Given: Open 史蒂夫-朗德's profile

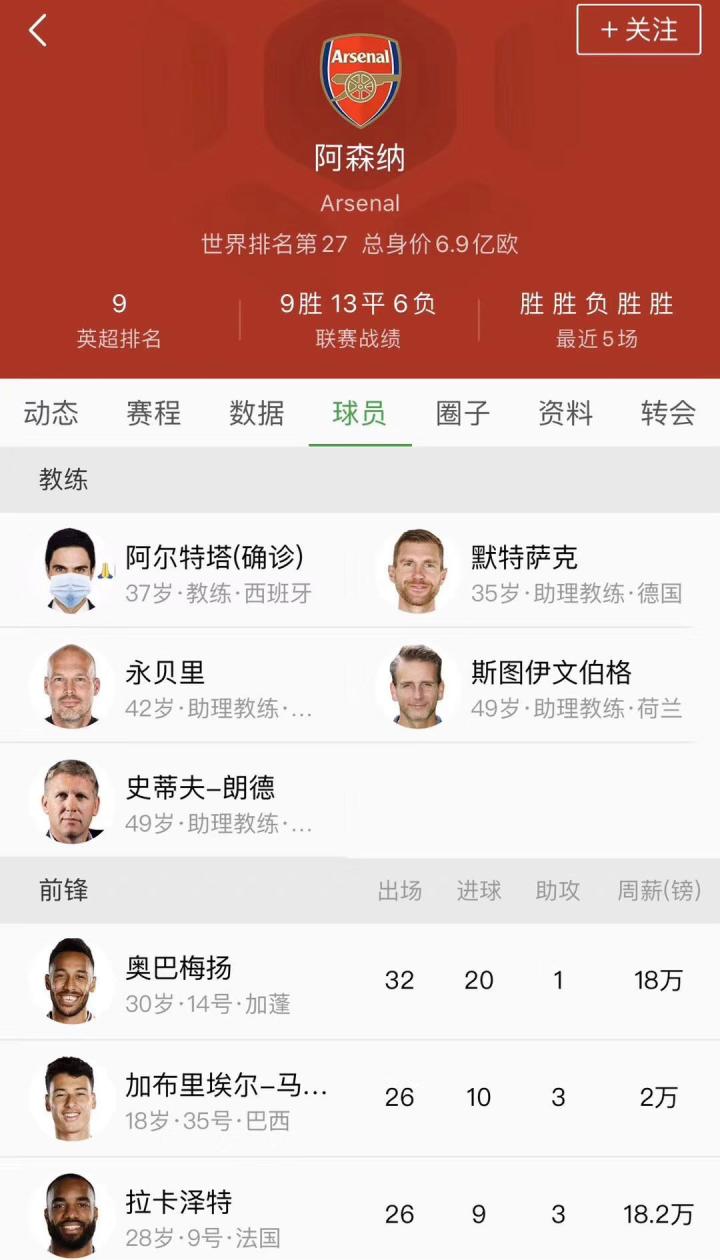Looking at the screenshot, I should coord(180,802).
